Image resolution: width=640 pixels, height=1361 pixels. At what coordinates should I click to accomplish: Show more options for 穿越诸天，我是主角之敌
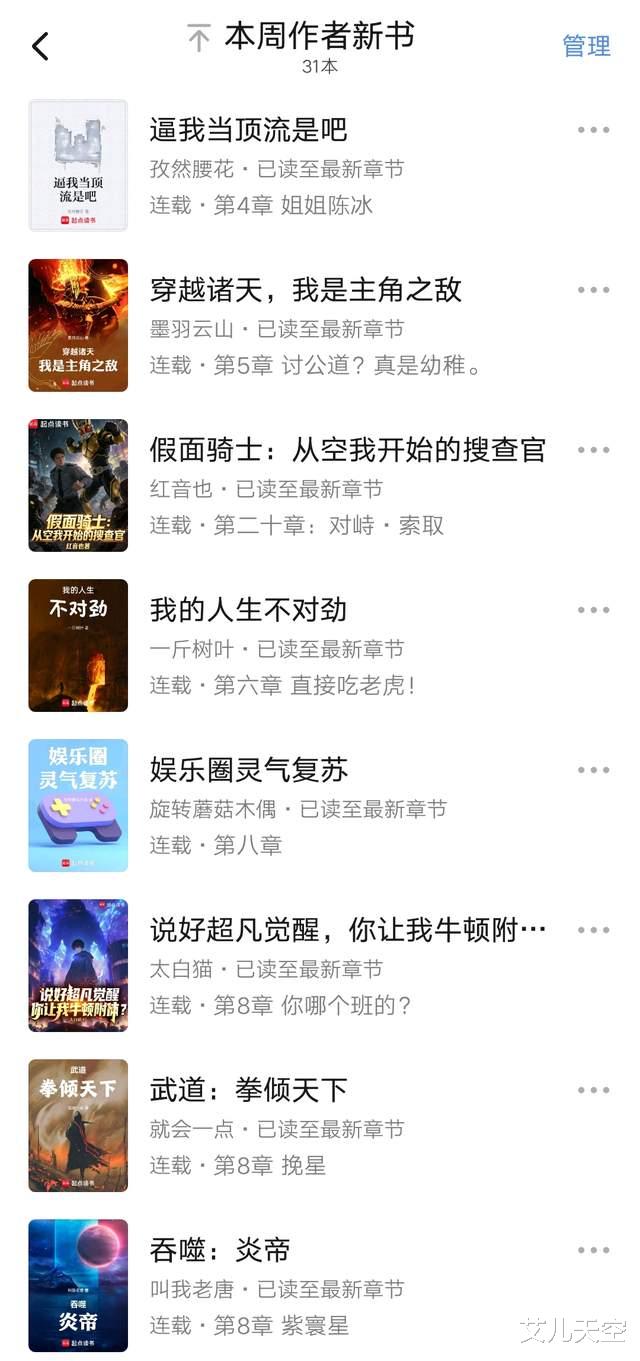point(593,290)
